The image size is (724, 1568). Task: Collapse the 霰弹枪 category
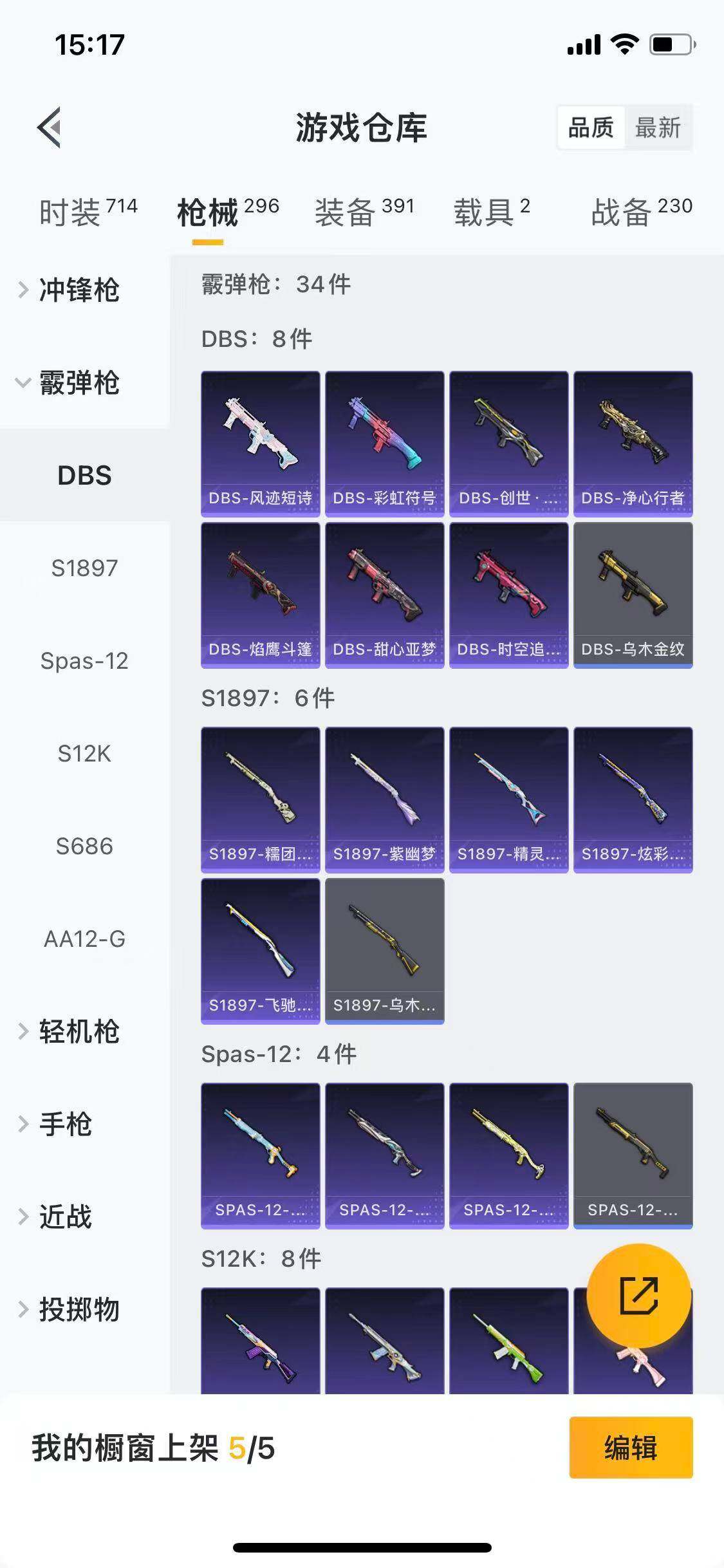pyautogui.click(x=79, y=383)
